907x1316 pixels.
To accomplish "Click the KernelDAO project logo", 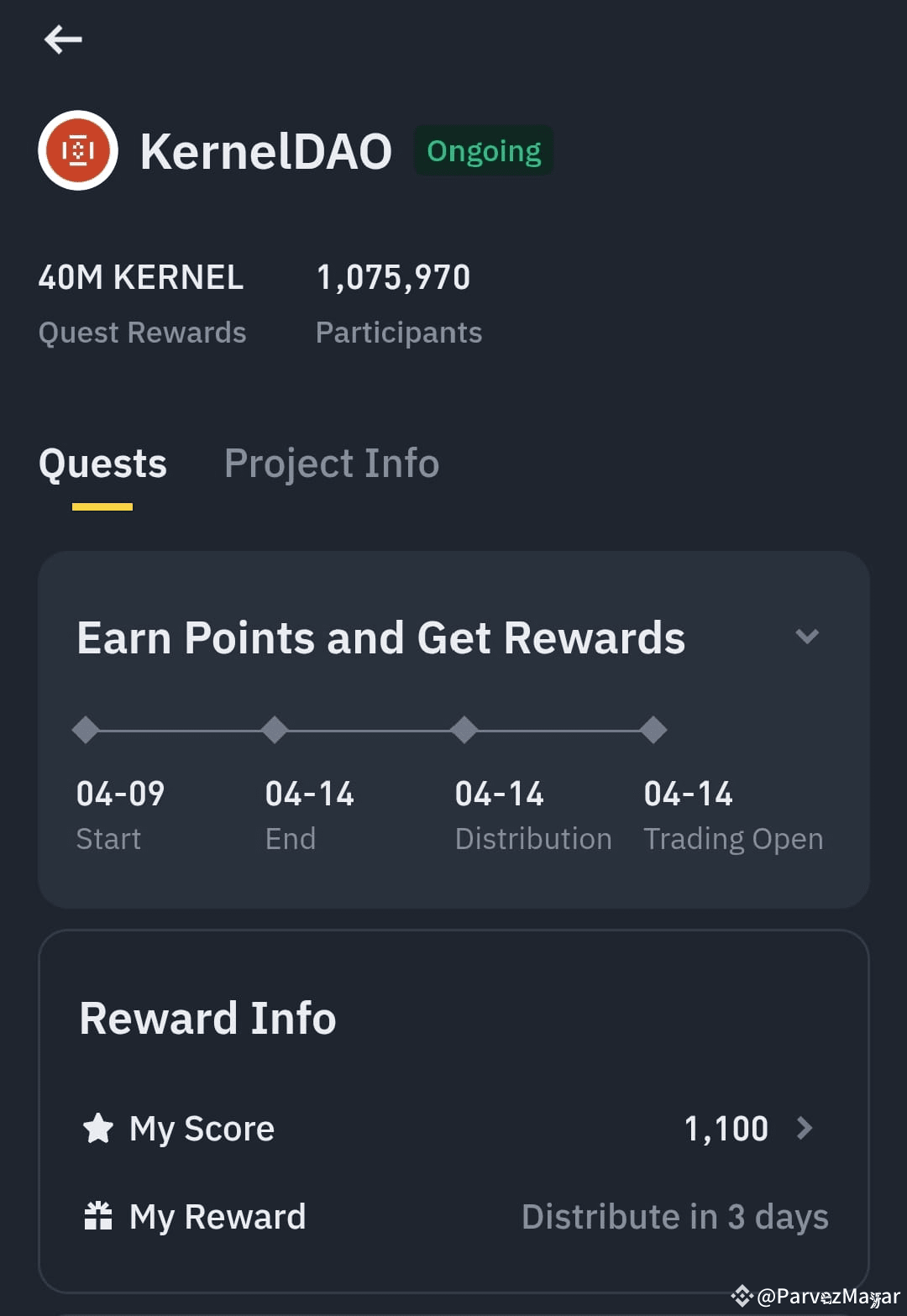I will point(77,152).
